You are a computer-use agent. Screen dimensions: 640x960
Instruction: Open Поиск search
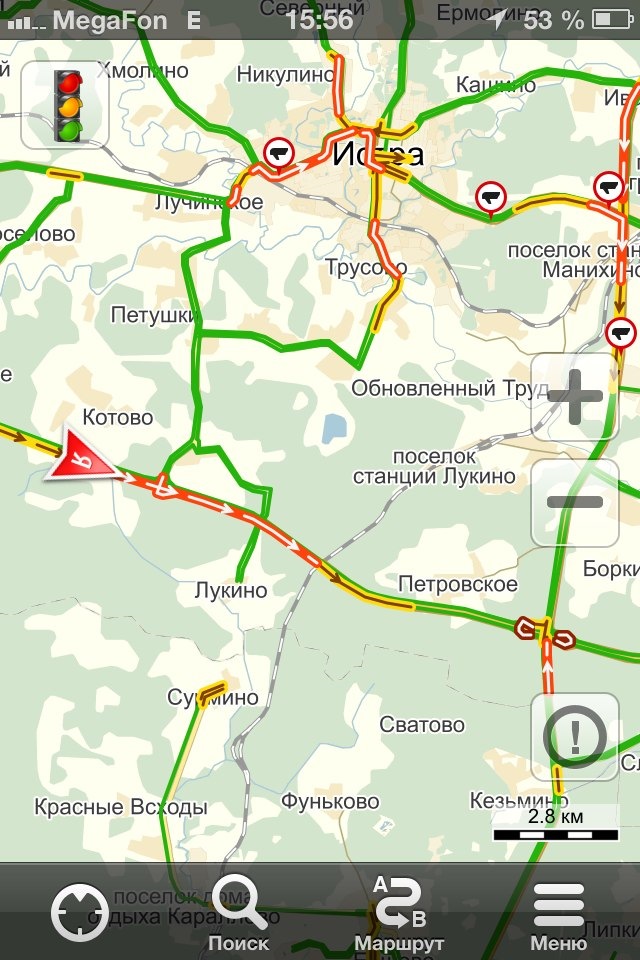click(x=239, y=912)
